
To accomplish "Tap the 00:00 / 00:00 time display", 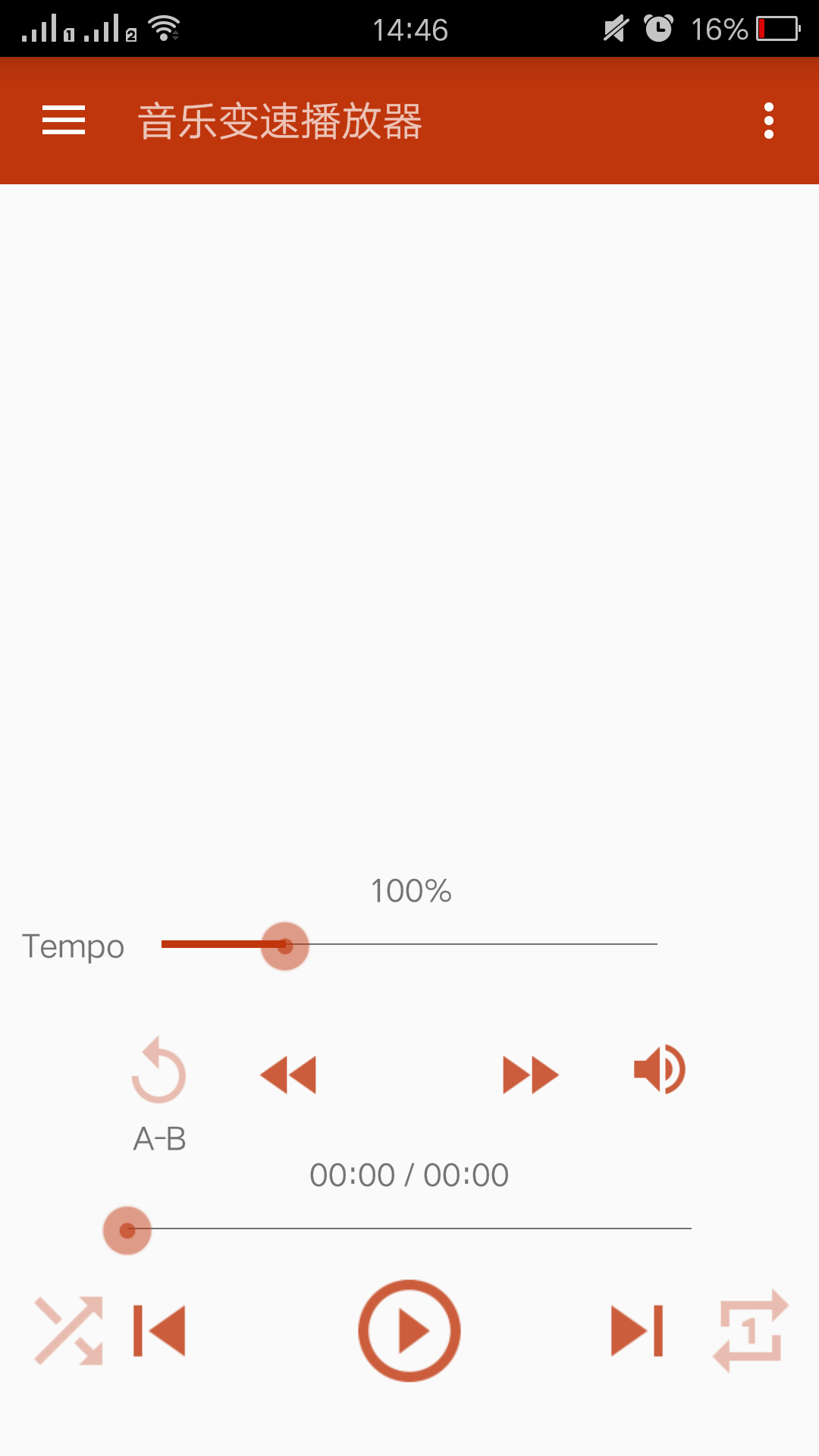I will point(409,1174).
